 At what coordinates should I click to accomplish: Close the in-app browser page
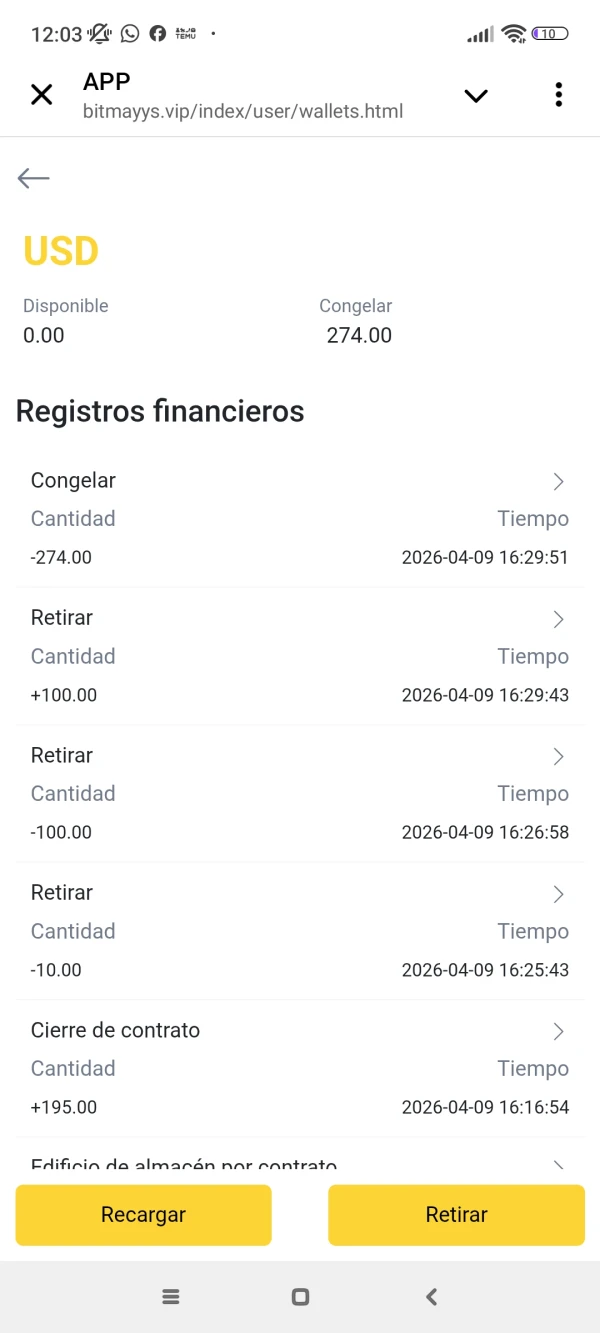click(41, 95)
